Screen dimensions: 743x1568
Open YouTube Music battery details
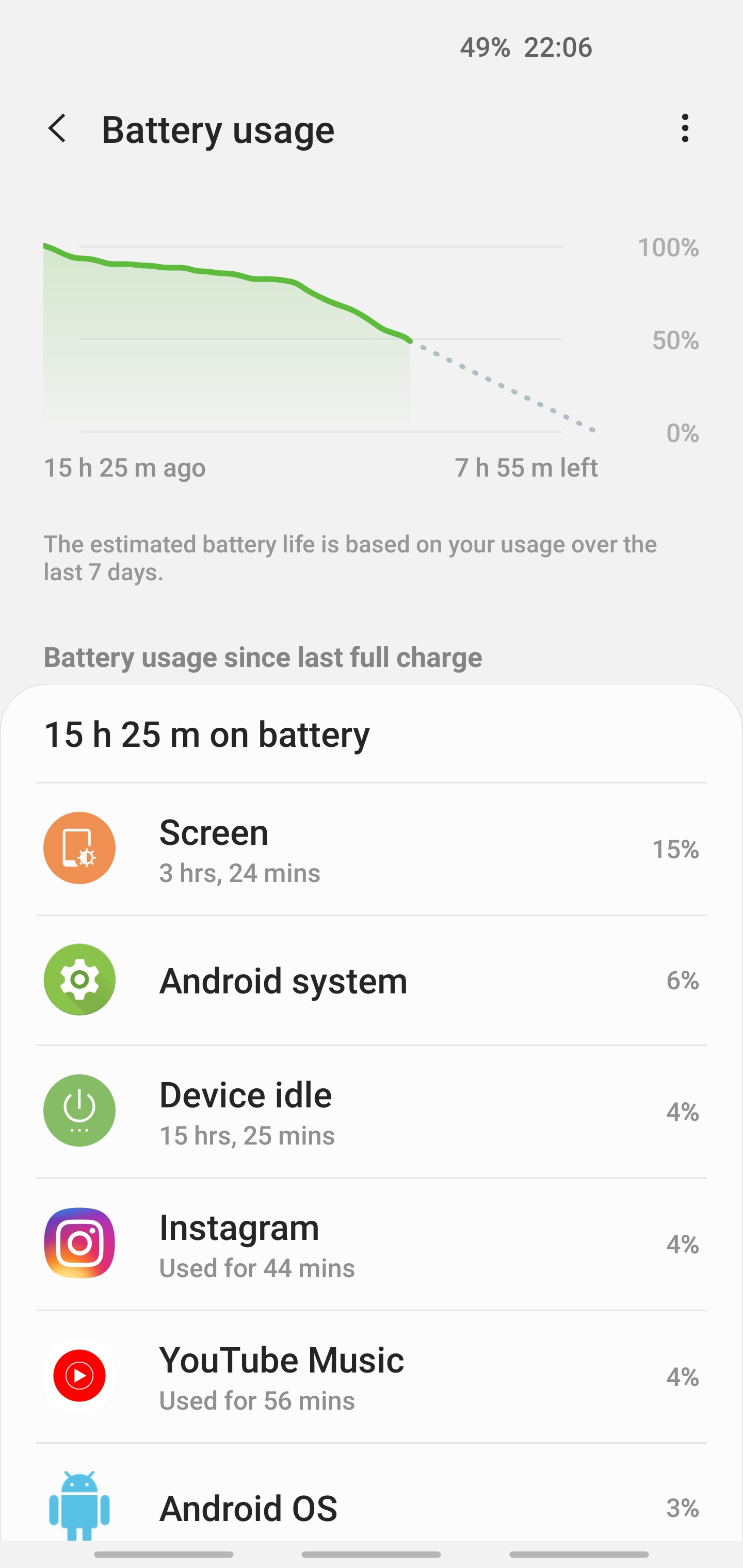tap(372, 1376)
